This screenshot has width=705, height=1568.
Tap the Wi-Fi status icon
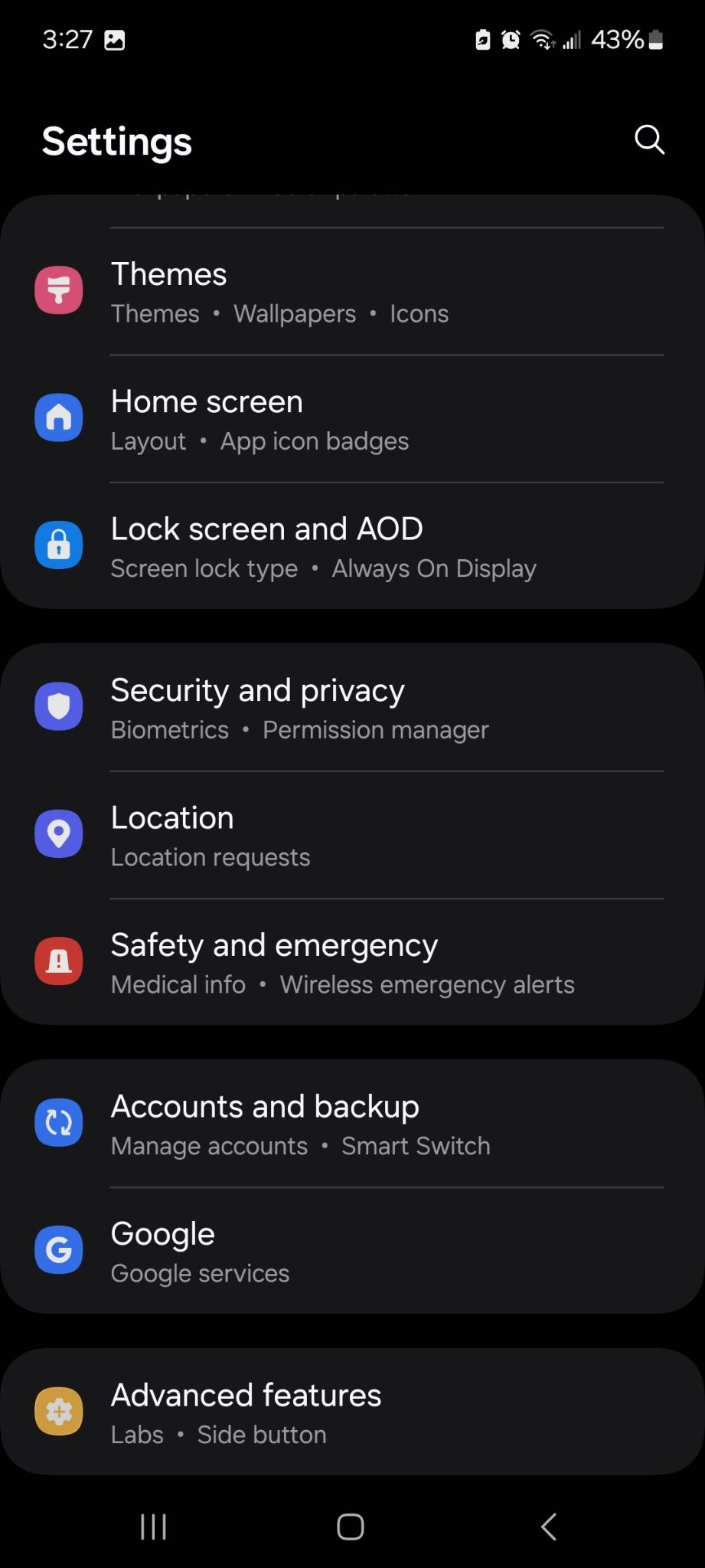(543, 39)
